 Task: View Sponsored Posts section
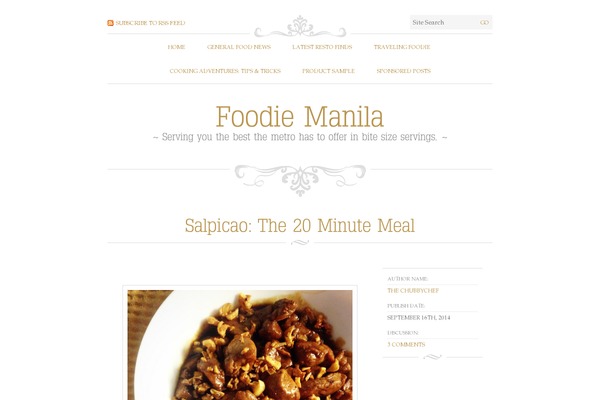click(403, 71)
